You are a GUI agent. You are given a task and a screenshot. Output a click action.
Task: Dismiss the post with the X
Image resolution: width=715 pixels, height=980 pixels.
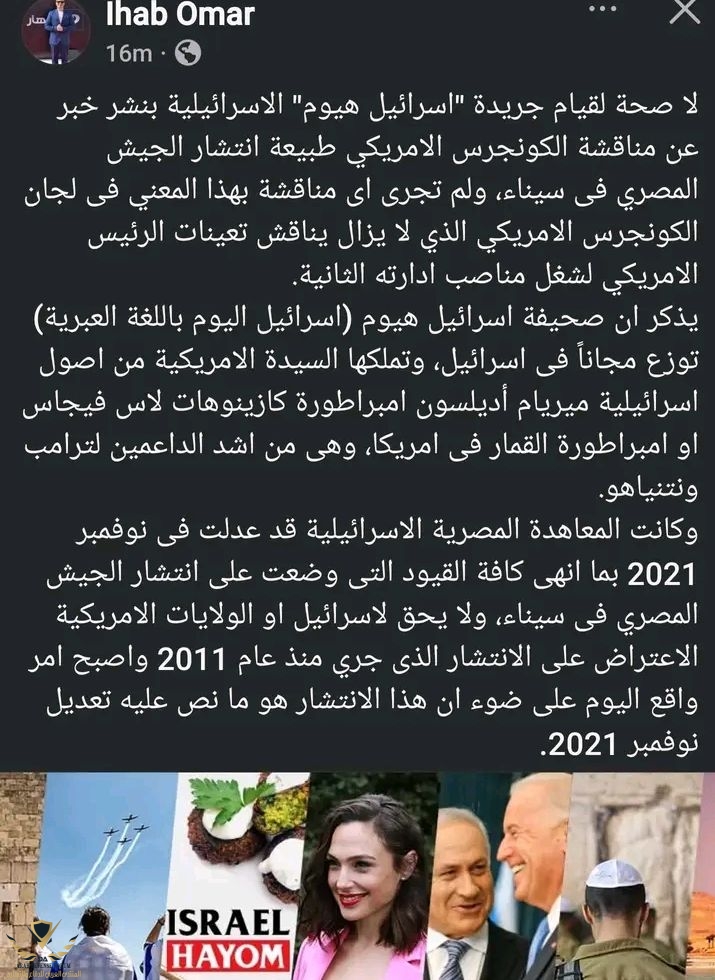click(685, 12)
